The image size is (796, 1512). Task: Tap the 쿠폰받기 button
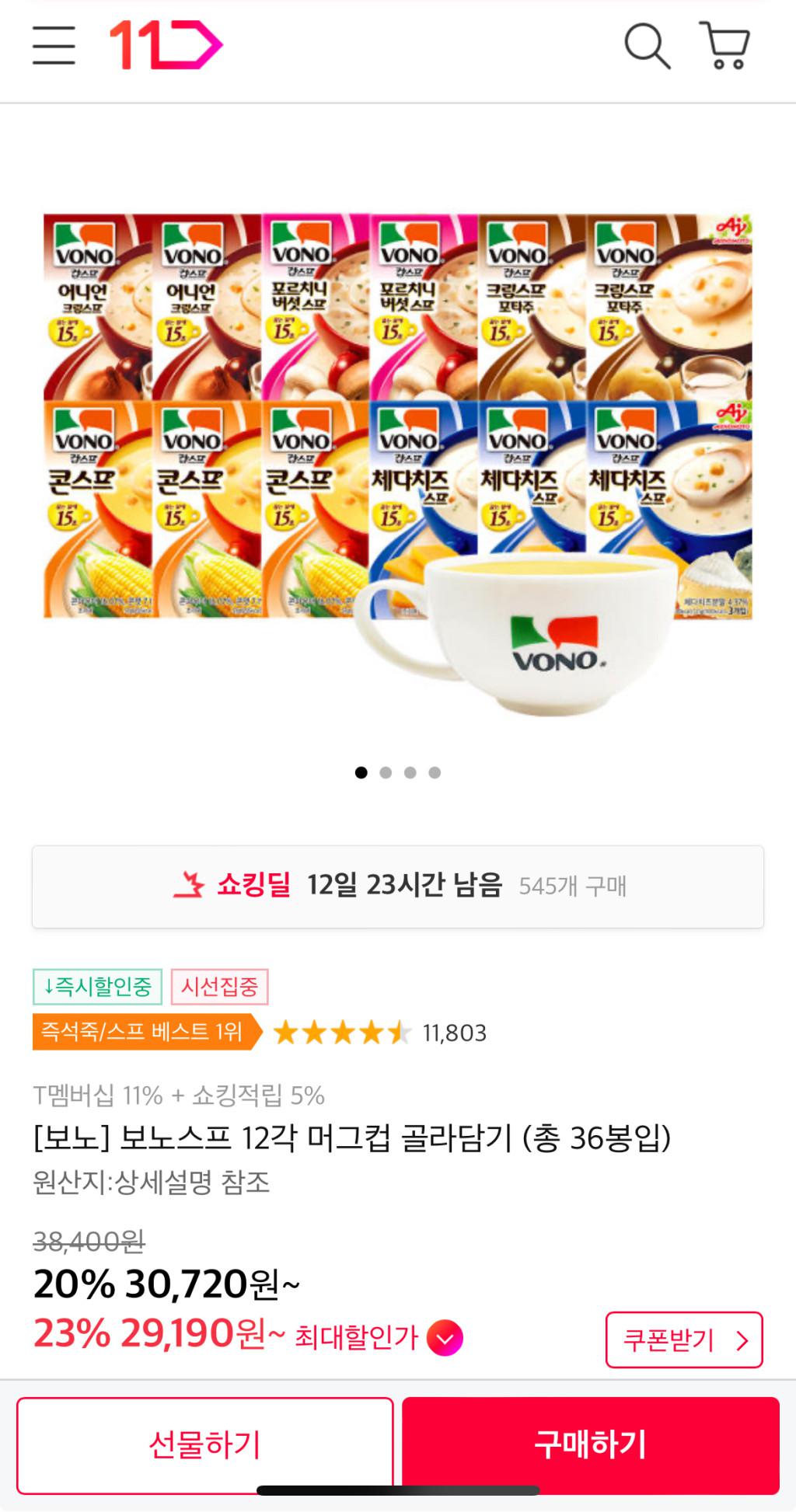click(684, 1340)
